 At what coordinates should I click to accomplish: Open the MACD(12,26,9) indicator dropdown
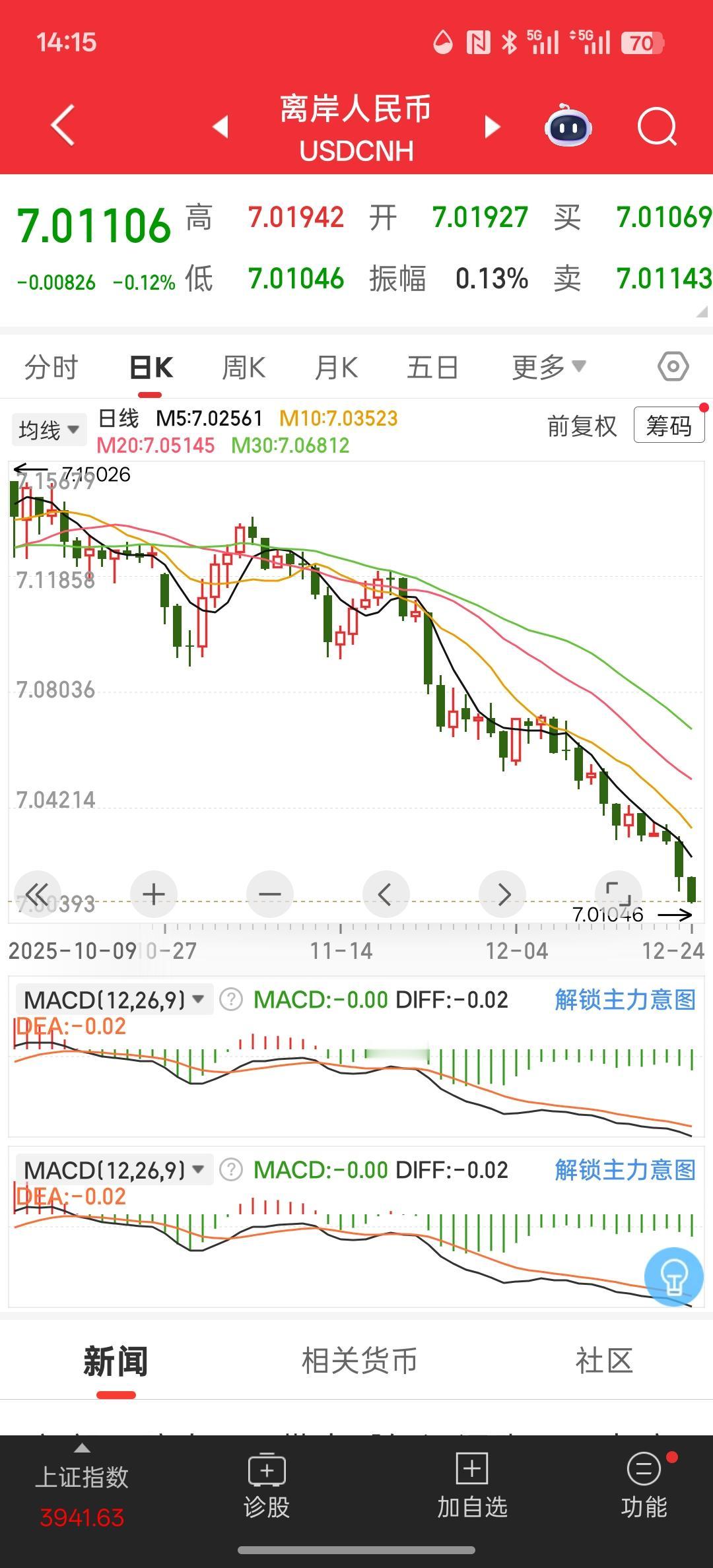tap(112, 999)
